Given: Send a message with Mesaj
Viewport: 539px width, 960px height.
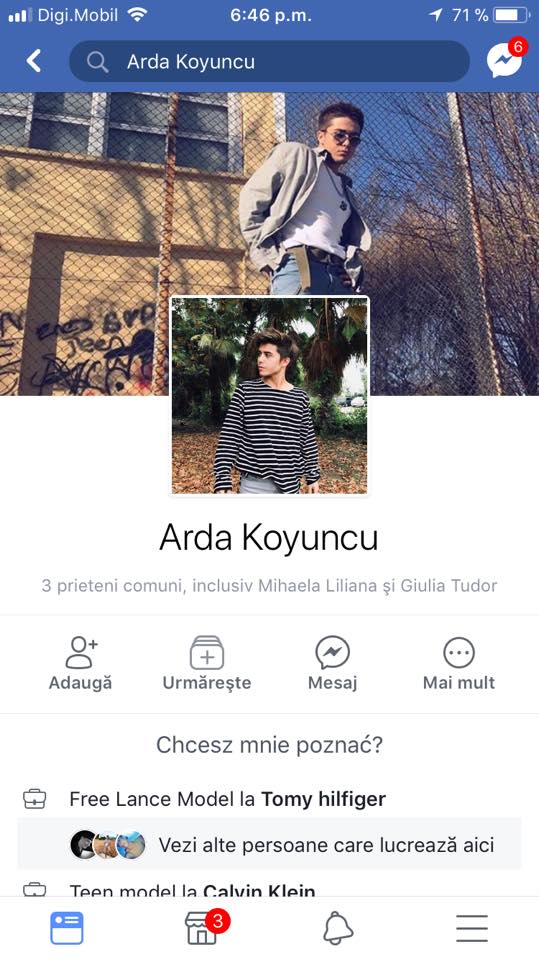Looking at the screenshot, I should pos(333,664).
